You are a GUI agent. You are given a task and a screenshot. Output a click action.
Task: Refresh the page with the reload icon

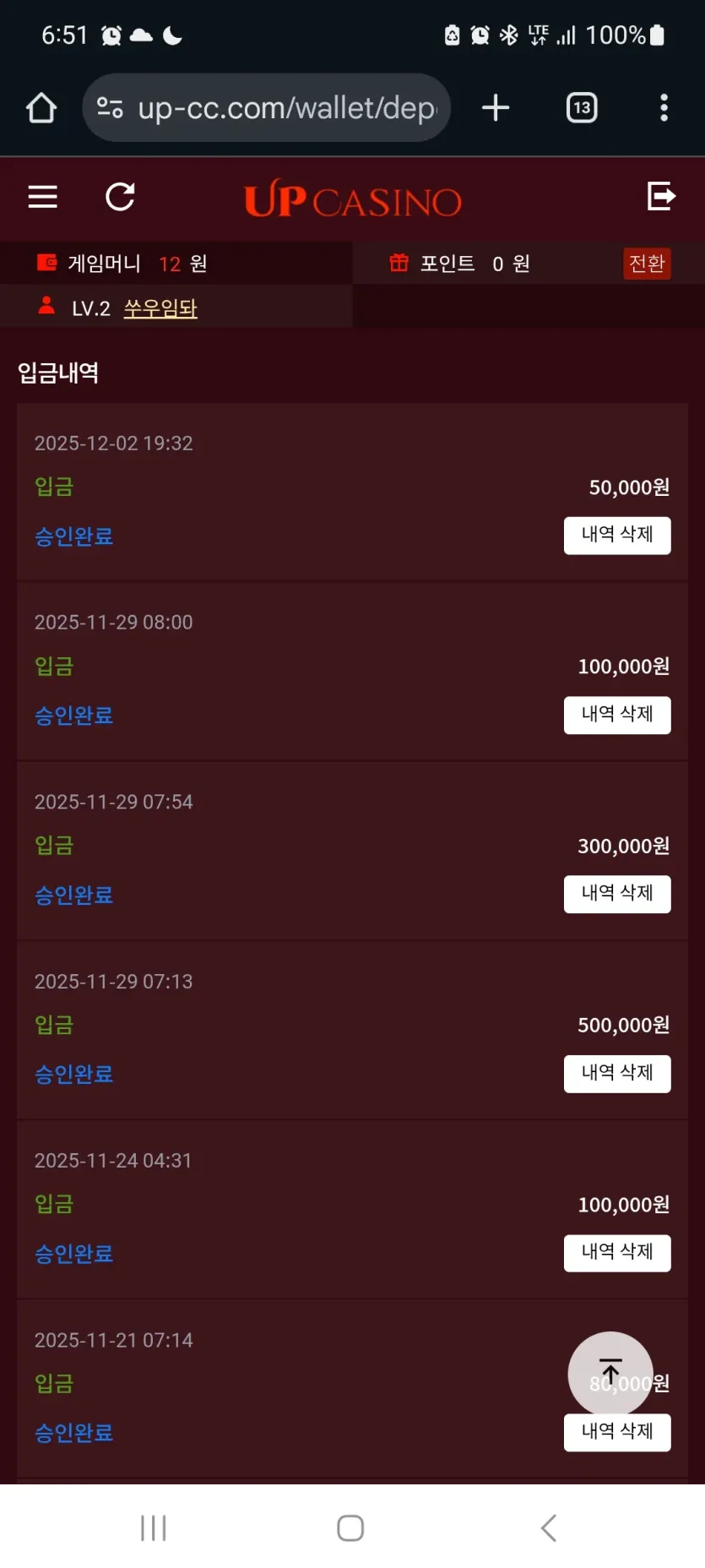coord(120,197)
